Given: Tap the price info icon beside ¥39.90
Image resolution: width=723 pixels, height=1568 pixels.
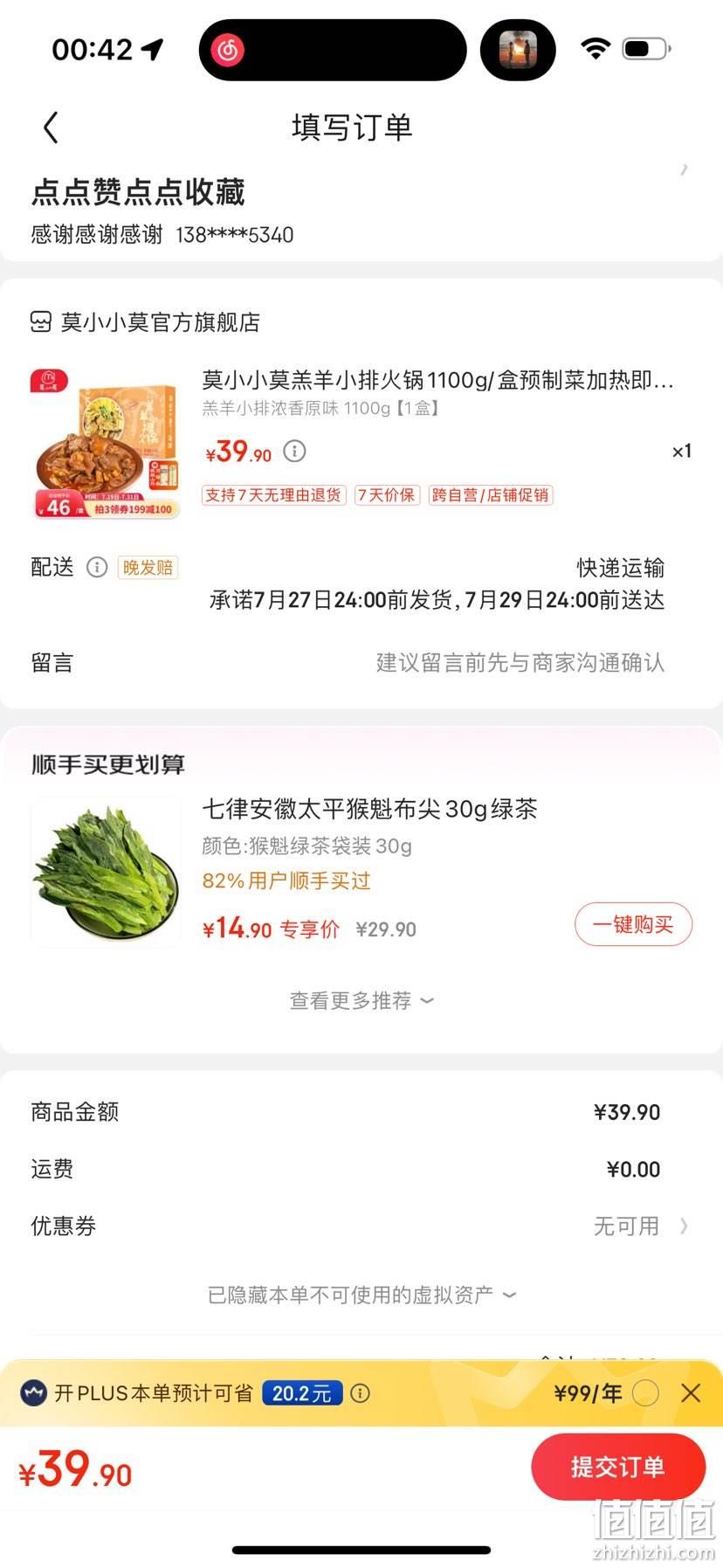Looking at the screenshot, I should [x=295, y=452].
